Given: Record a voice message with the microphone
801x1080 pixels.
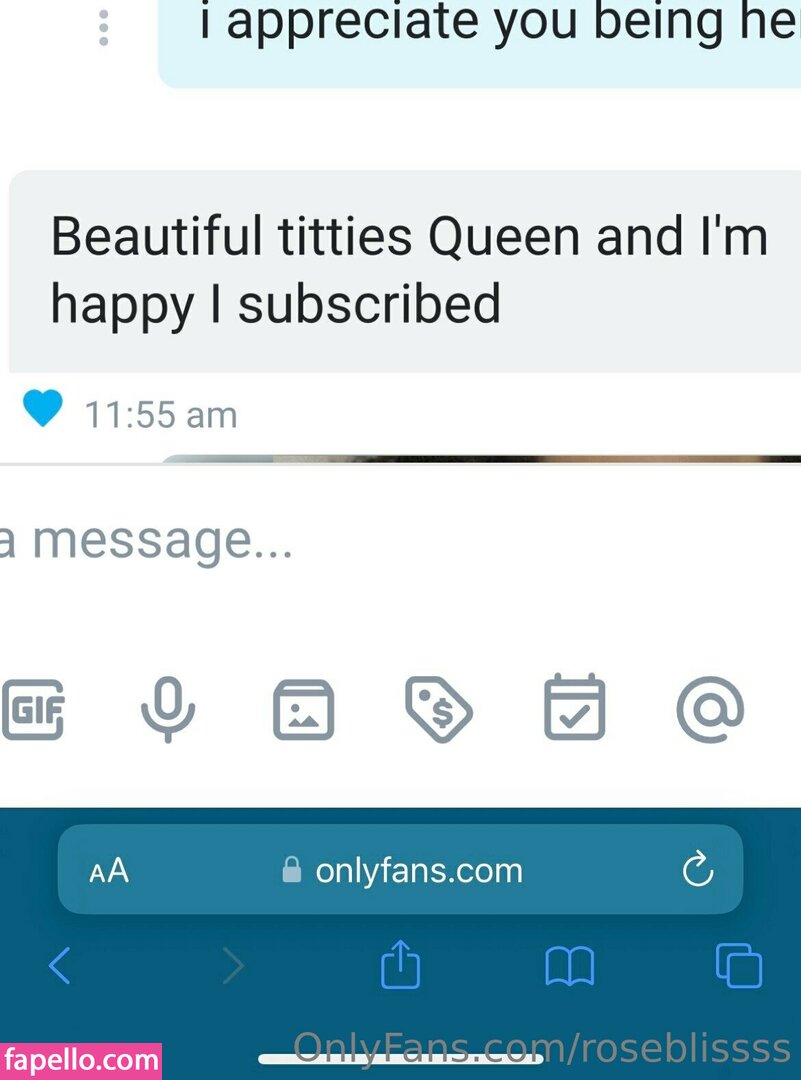Looking at the screenshot, I should (x=168, y=708).
